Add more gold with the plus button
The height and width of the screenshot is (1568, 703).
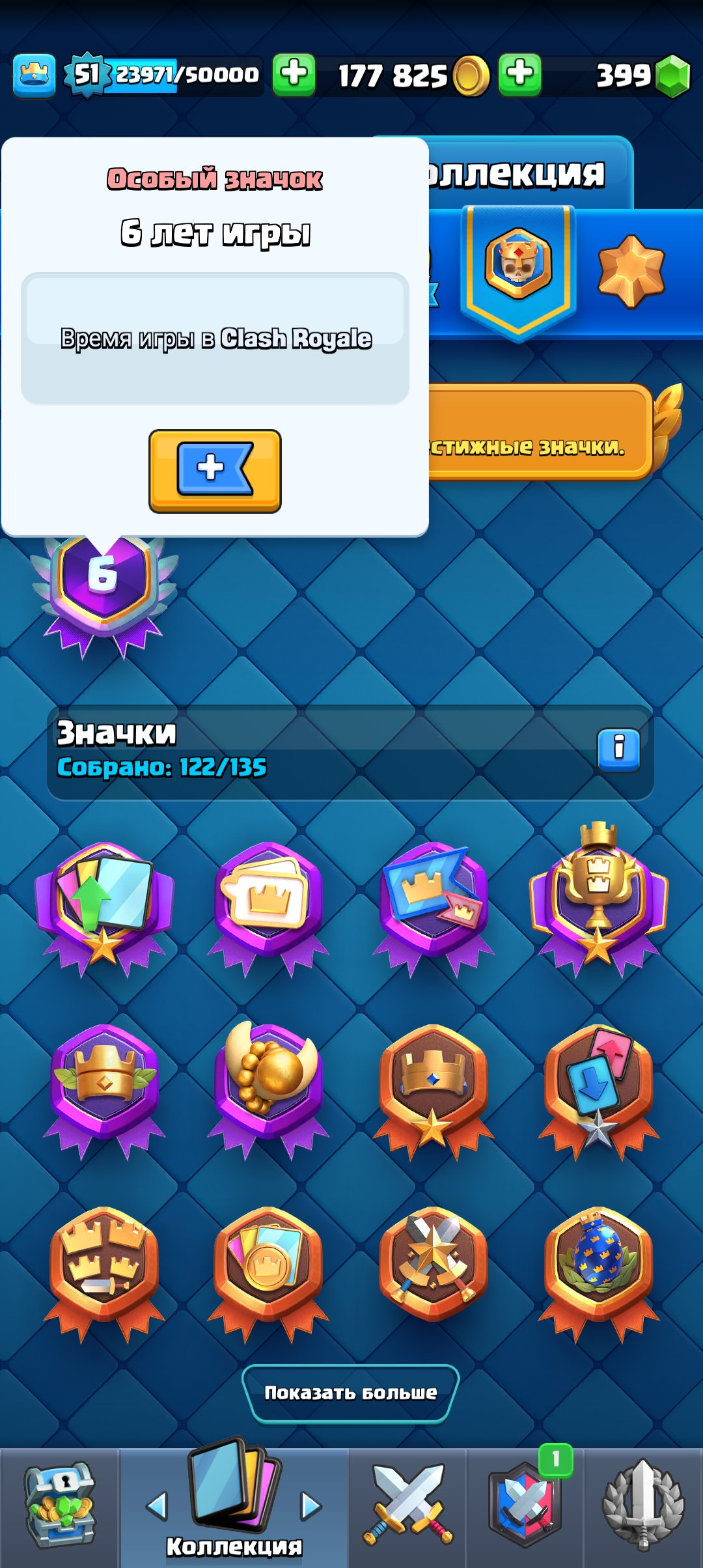pos(294,75)
